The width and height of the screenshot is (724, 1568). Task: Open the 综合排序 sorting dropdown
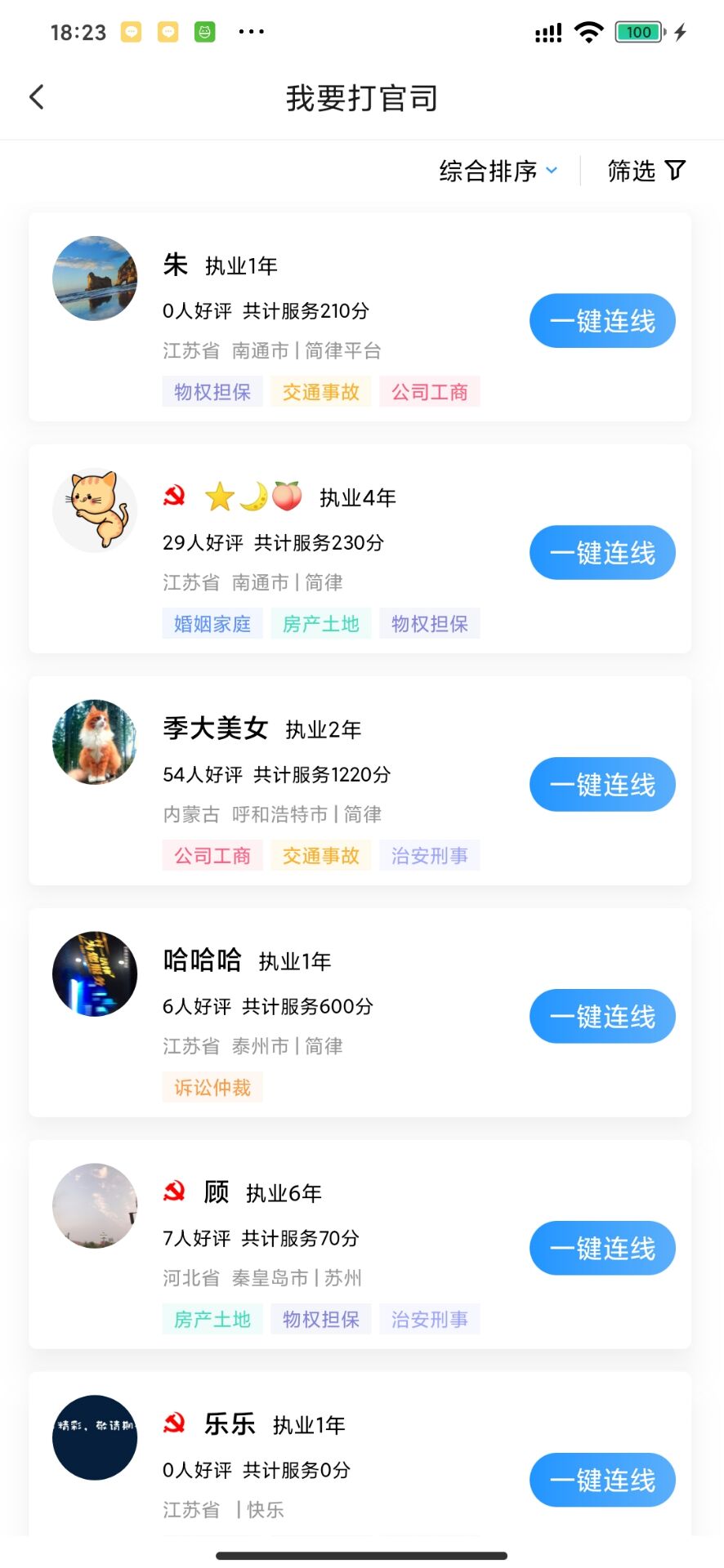click(488, 171)
